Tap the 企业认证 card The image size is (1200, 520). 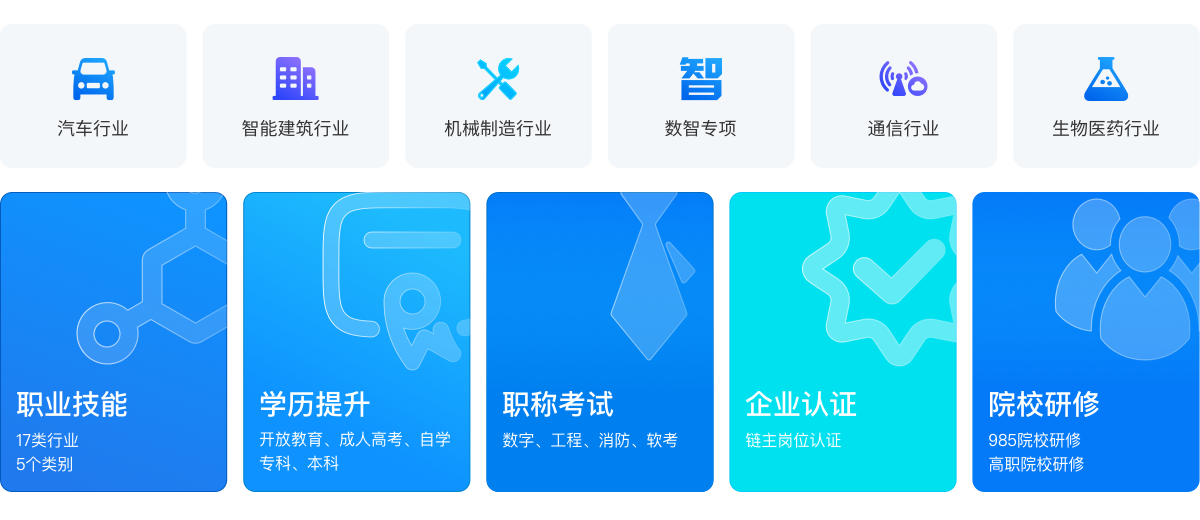pyautogui.click(x=843, y=342)
